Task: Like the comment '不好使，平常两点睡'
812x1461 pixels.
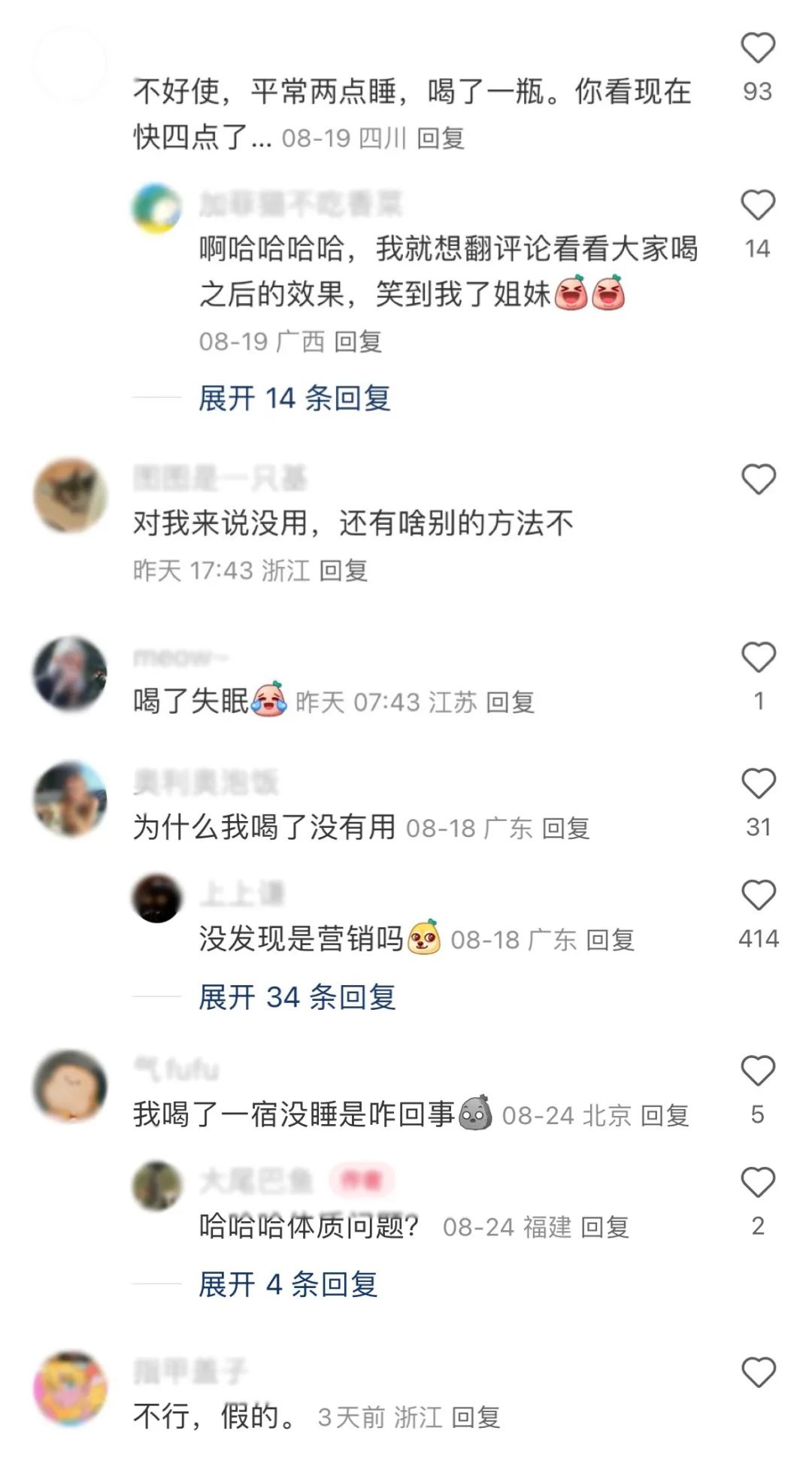Action: point(757,48)
